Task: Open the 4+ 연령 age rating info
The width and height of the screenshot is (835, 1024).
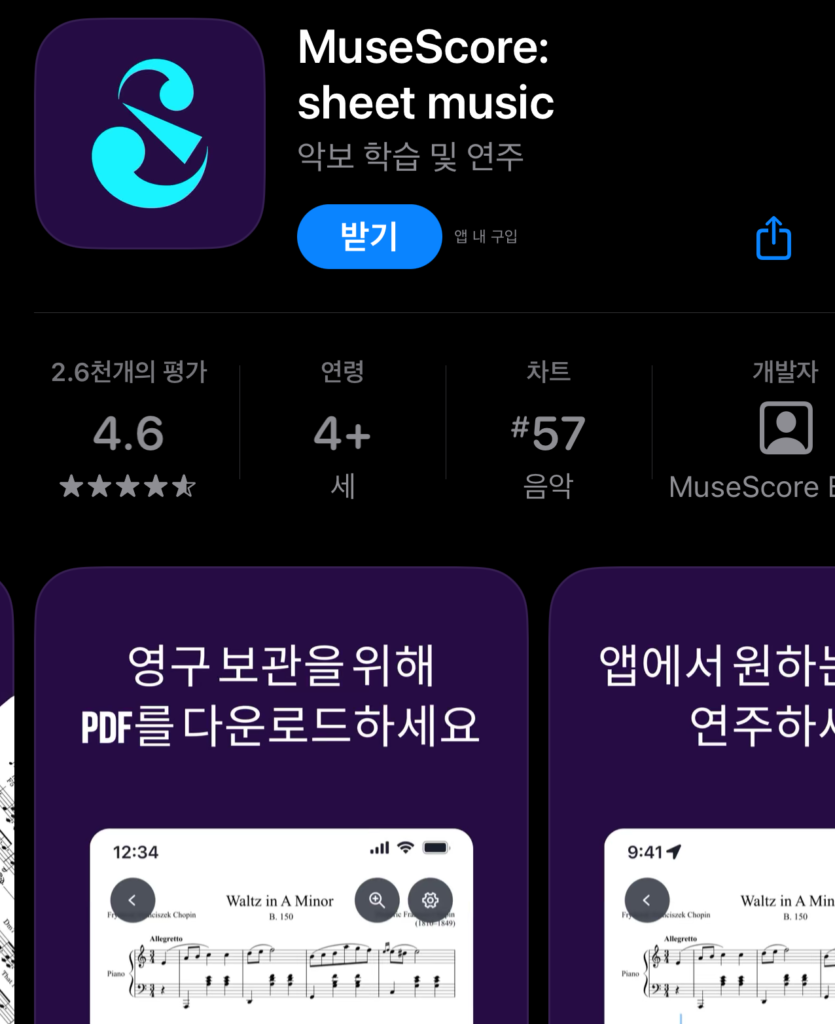Action: coord(342,432)
